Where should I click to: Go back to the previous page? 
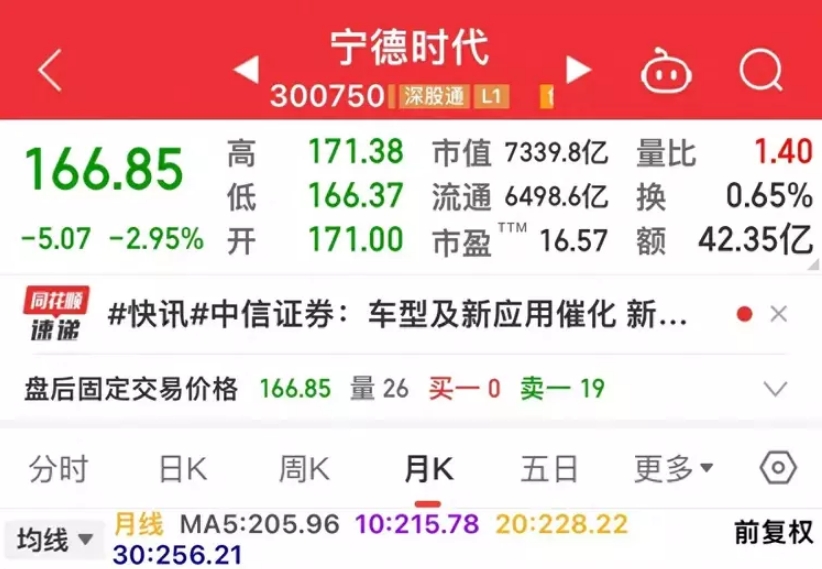pyautogui.click(x=50, y=70)
